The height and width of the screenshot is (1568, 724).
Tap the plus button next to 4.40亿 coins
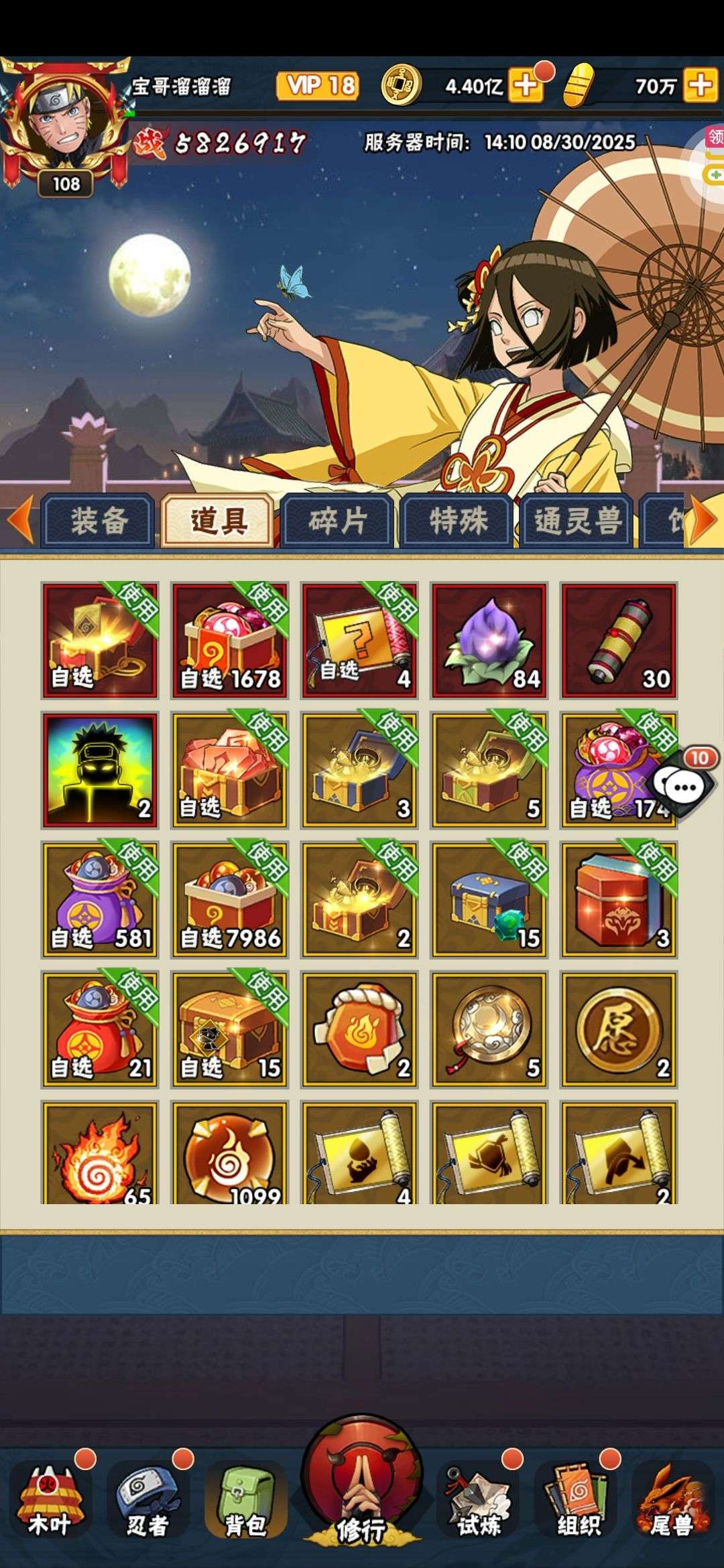(x=526, y=86)
